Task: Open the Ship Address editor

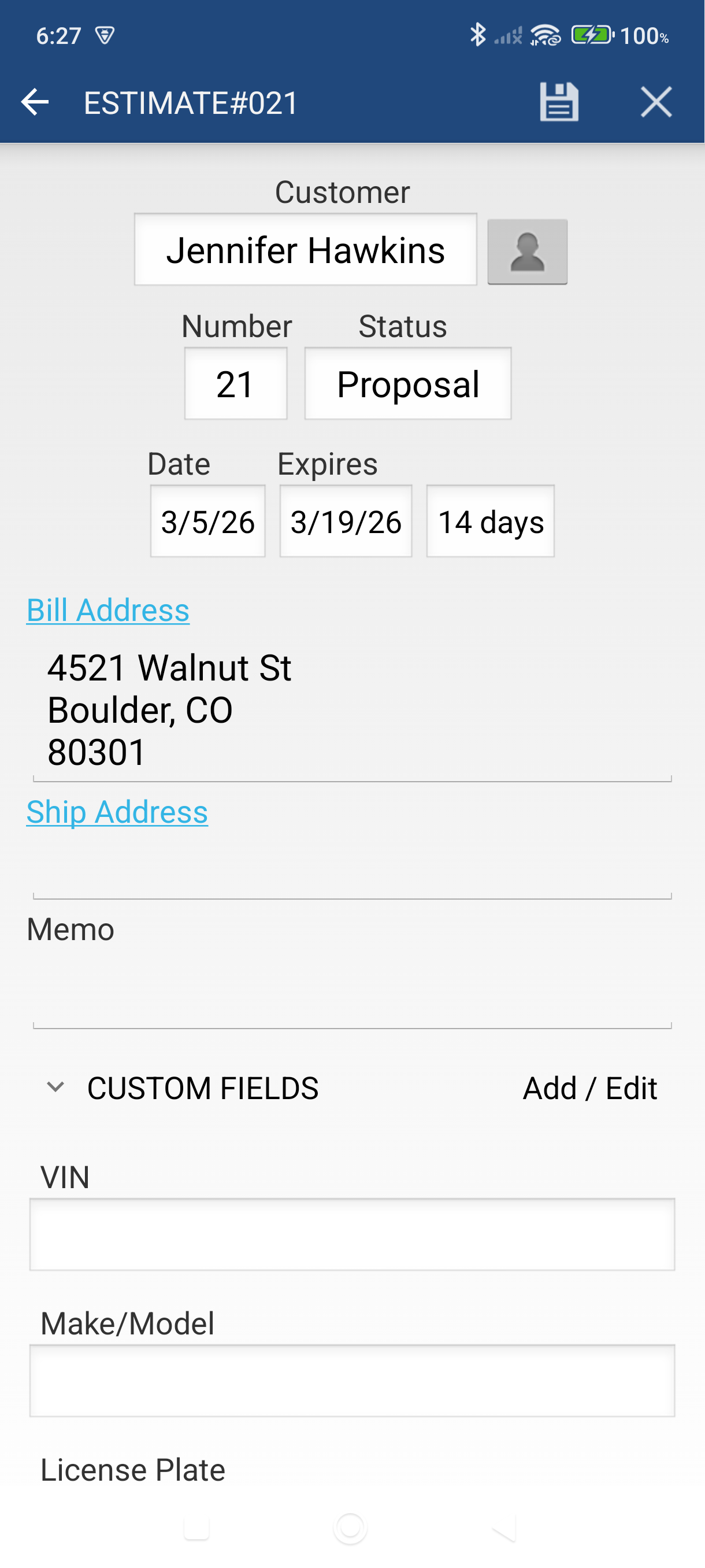Action: point(117,811)
